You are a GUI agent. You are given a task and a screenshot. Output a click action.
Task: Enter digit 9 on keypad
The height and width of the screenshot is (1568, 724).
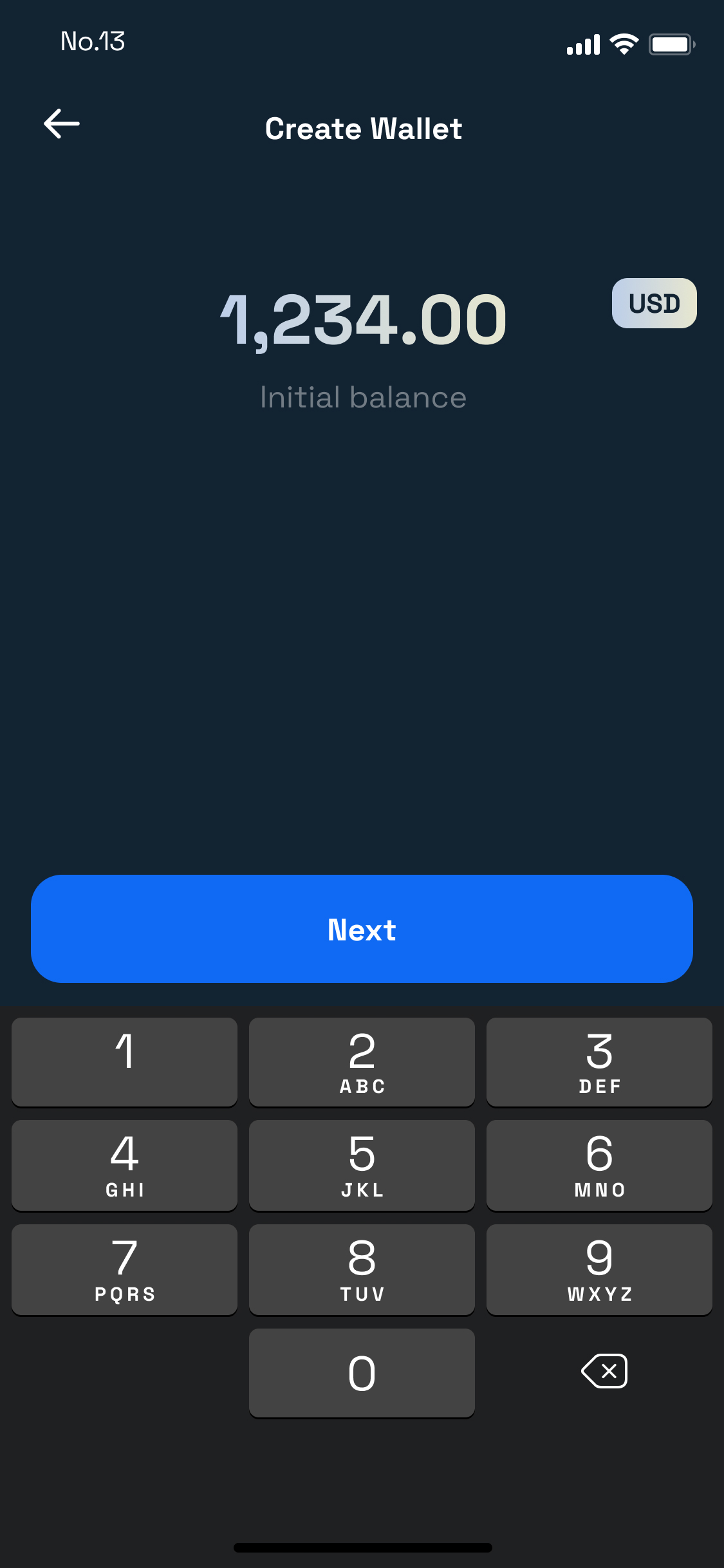click(599, 1269)
